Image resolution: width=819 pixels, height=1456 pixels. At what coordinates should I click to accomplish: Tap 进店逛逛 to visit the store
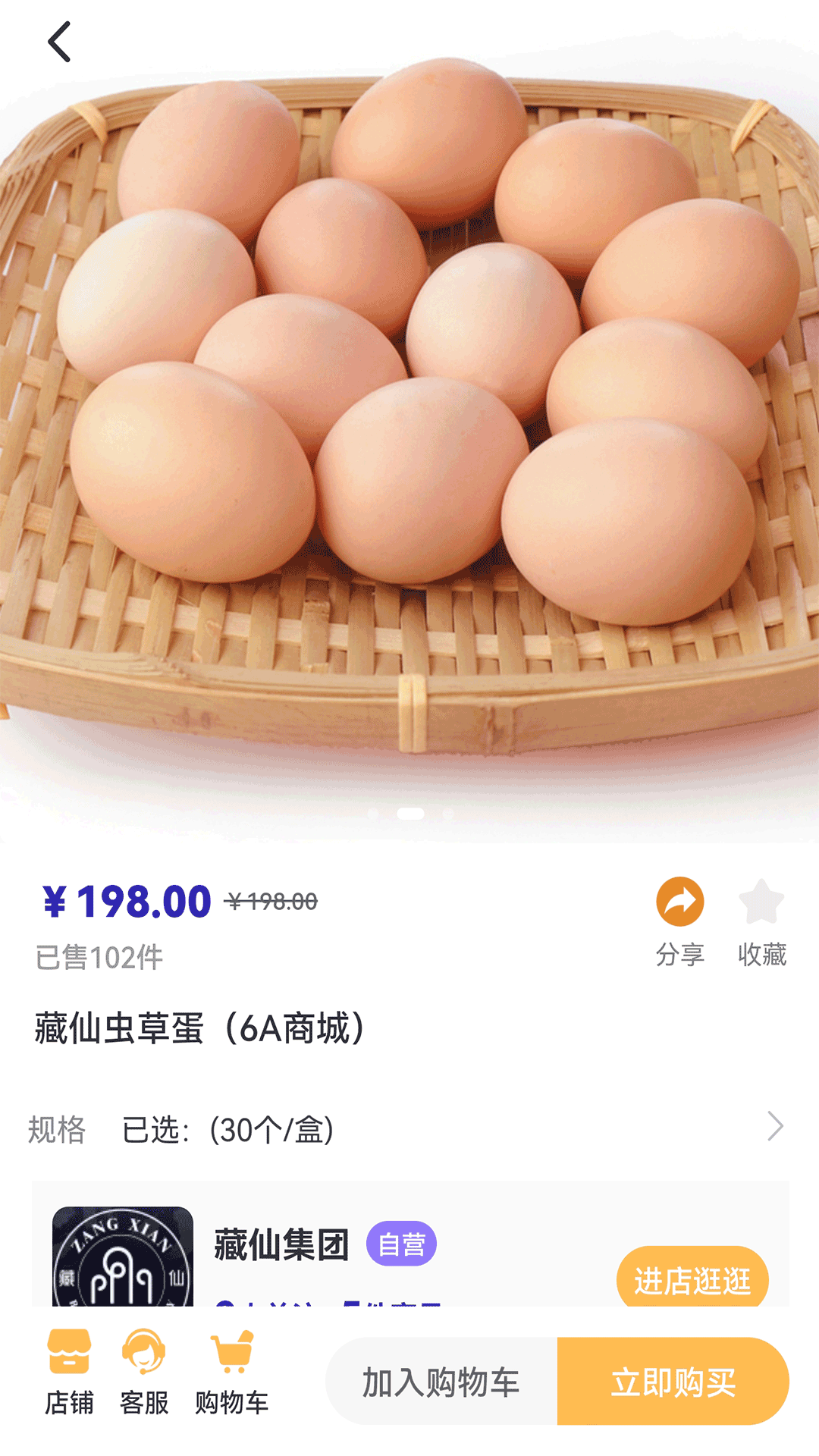(692, 1279)
